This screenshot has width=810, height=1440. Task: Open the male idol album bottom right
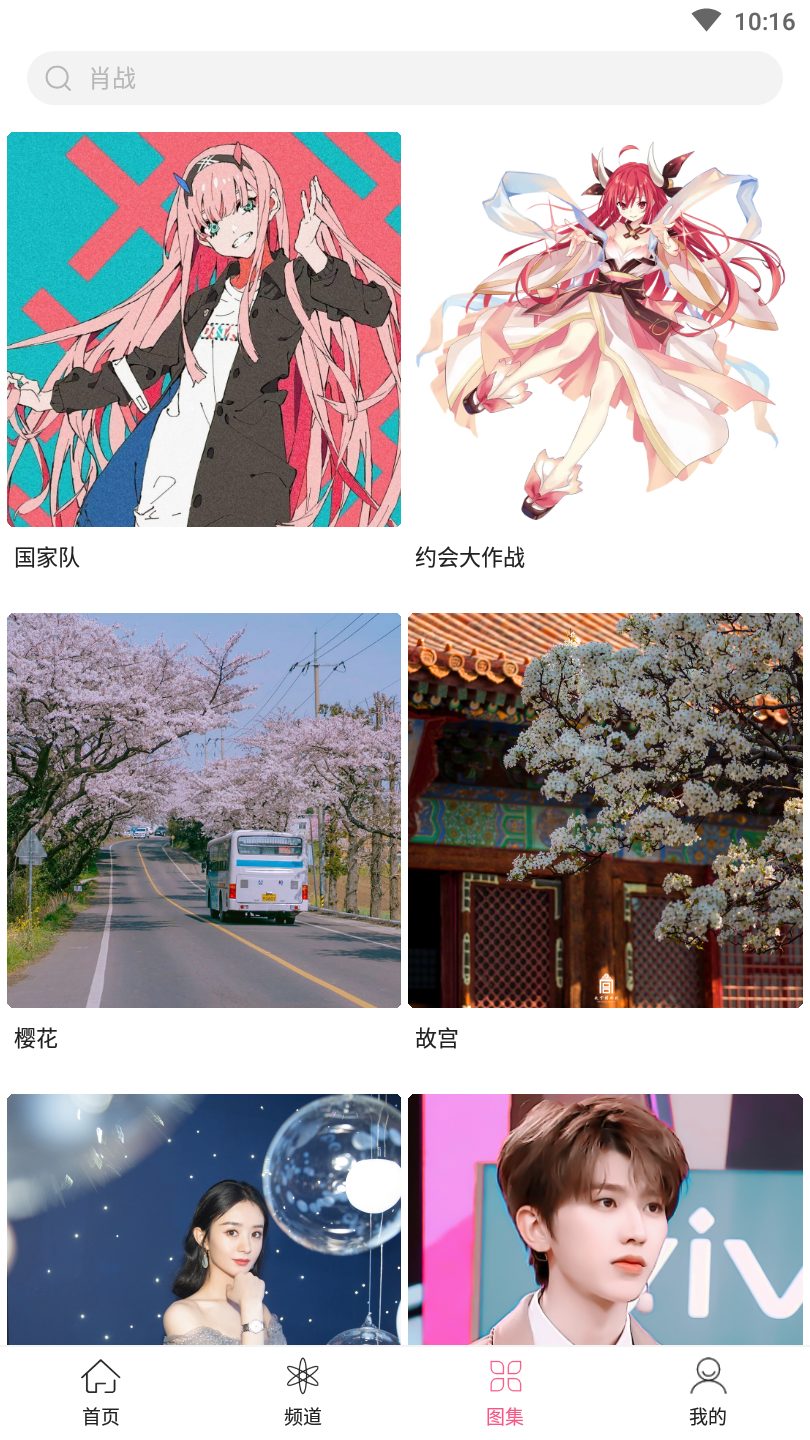coord(607,1220)
